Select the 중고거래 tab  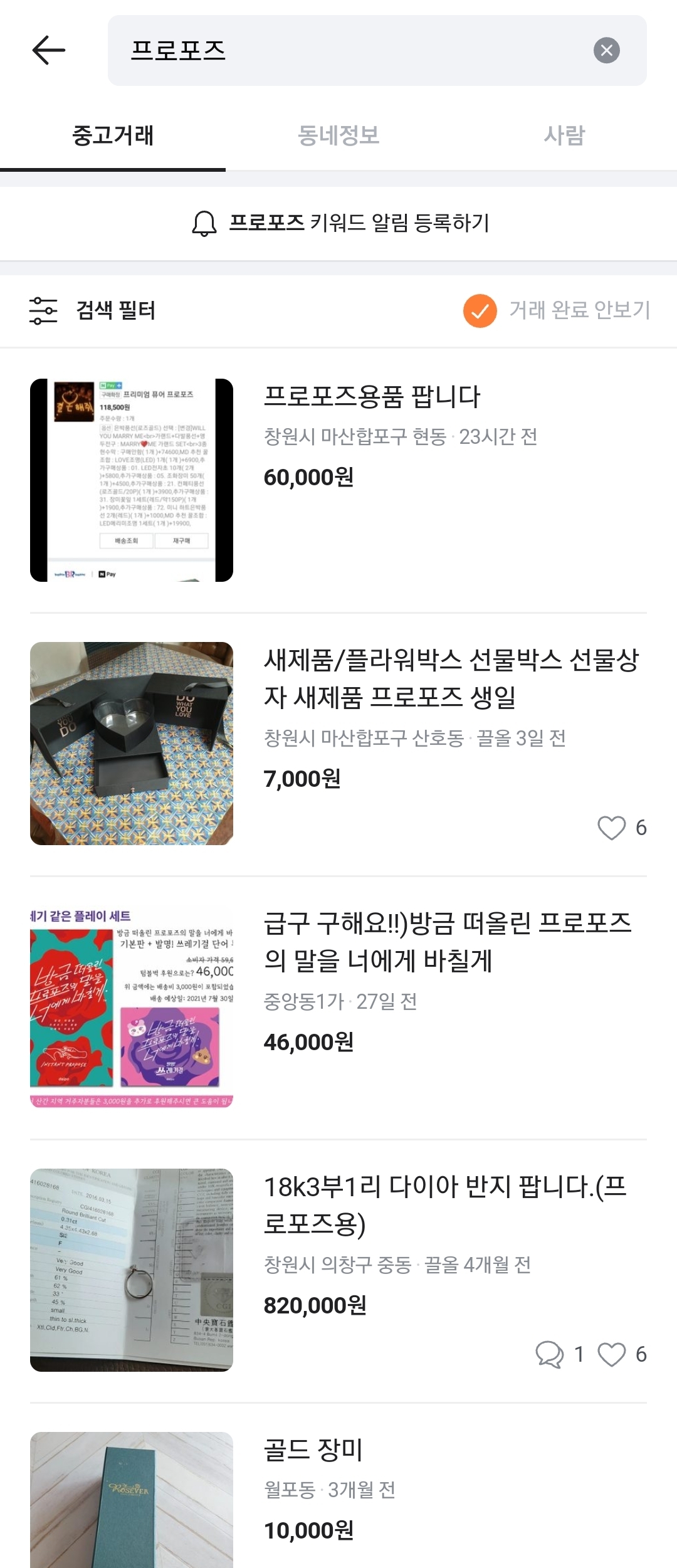tap(113, 135)
